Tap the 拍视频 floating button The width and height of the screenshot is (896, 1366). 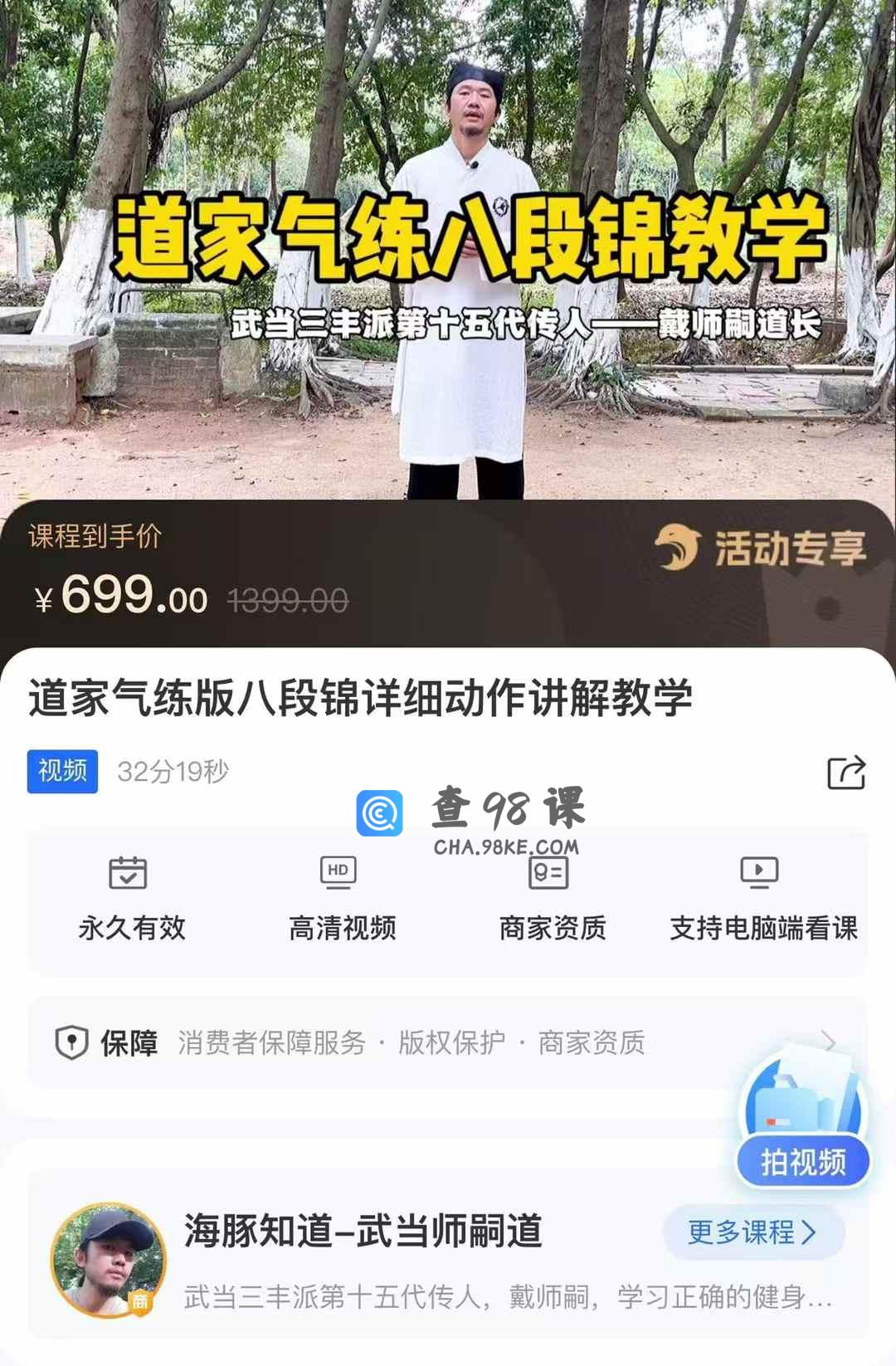click(x=802, y=1161)
